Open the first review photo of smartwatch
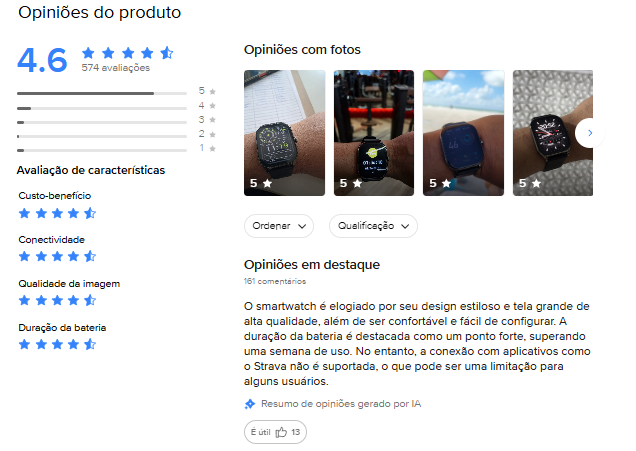This screenshot has width=636, height=451. tap(284, 132)
